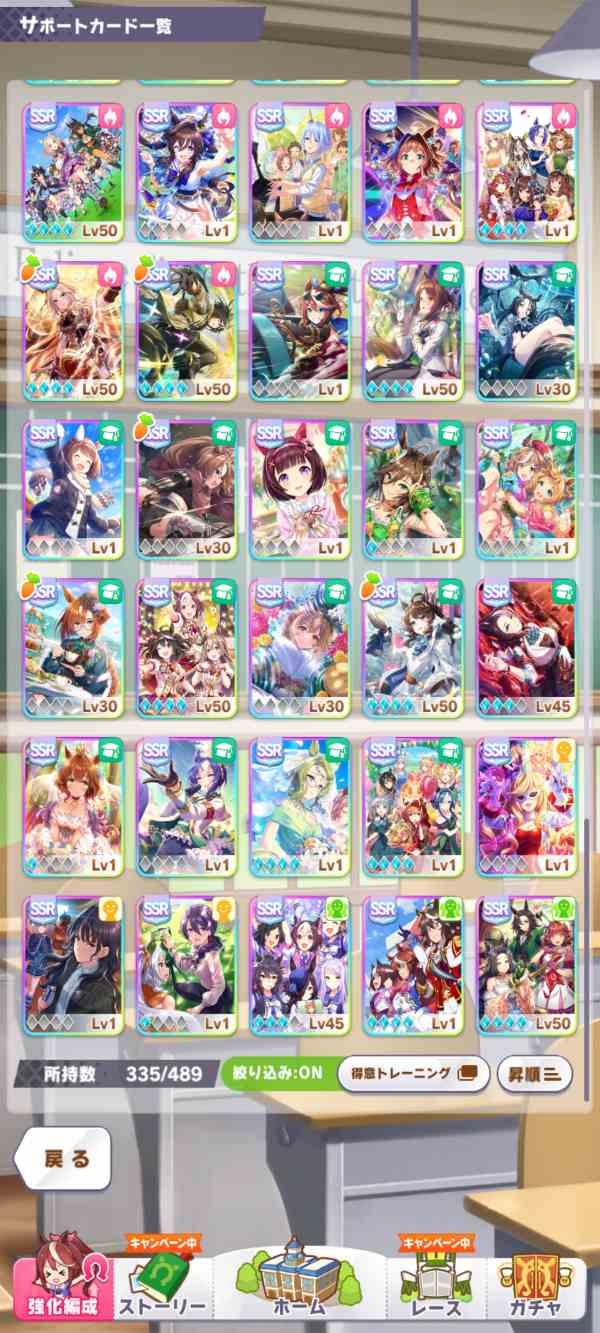View the SSR card of the bob-haired girl with a pink ear ribbon
Image resolution: width=600 pixels, height=1333 pixels.
(x=300, y=489)
